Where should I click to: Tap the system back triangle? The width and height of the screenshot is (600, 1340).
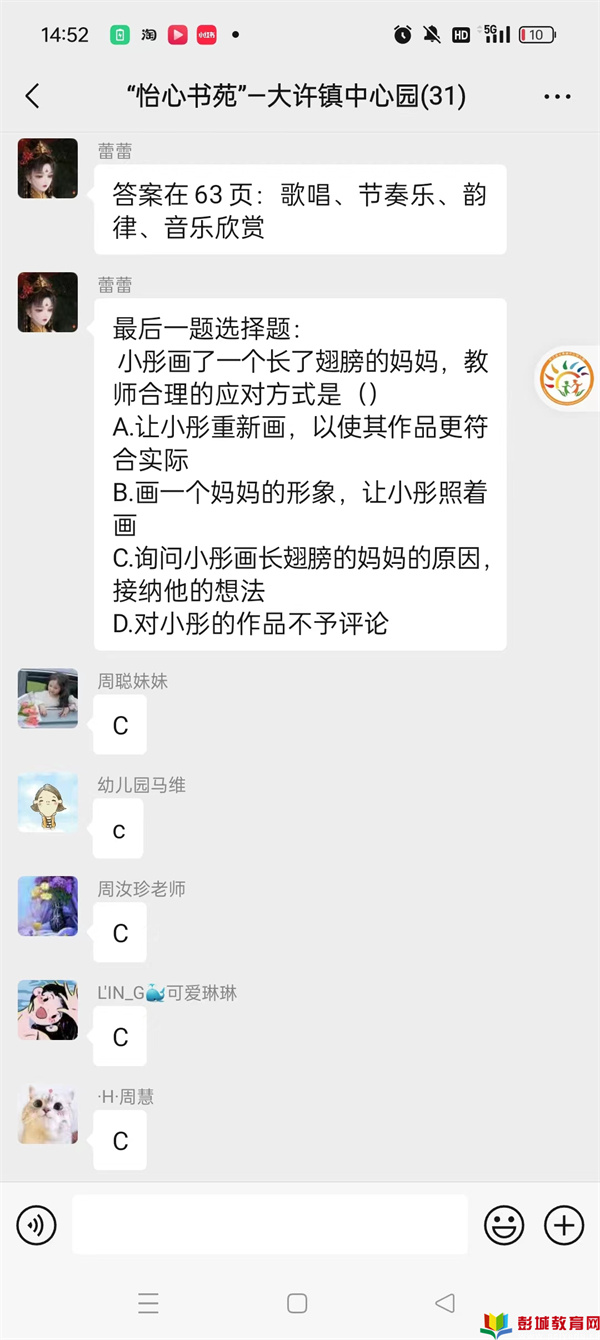click(445, 1302)
